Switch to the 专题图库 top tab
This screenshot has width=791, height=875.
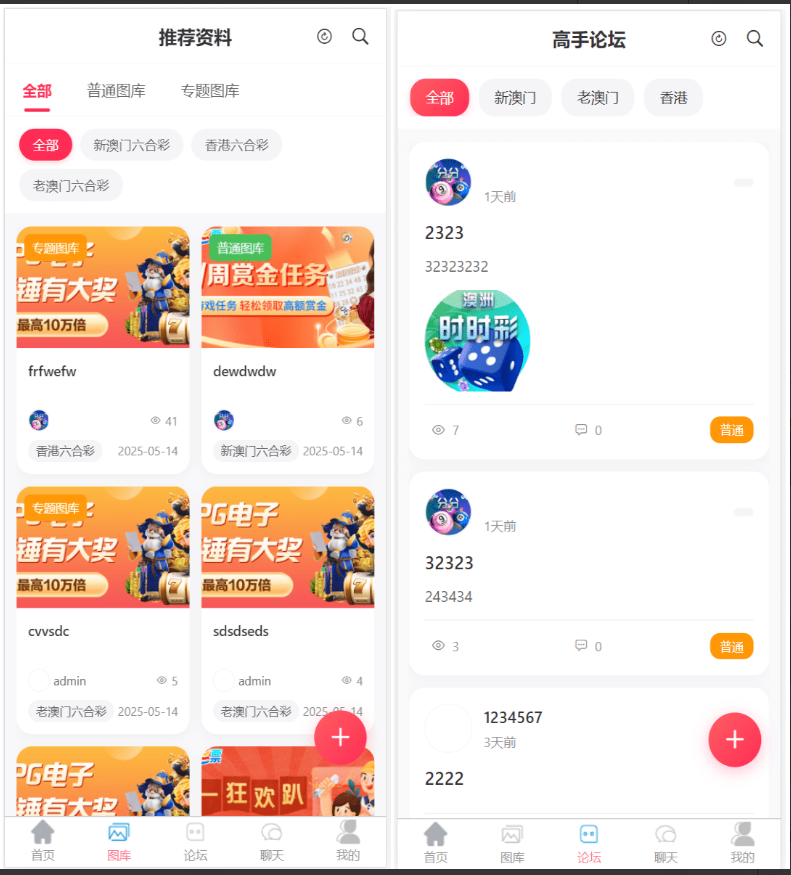pos(210,91)
